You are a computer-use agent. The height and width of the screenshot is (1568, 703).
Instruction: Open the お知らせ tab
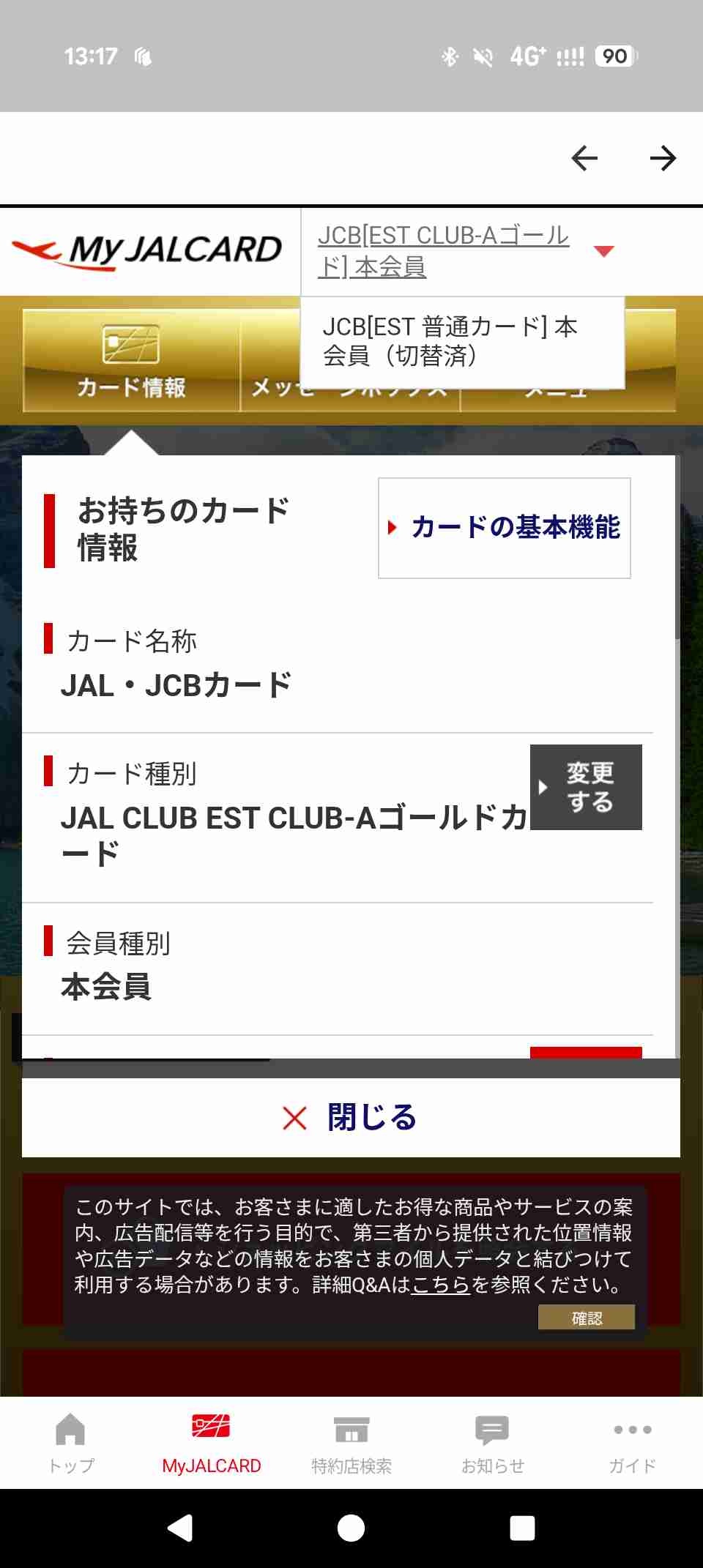[492, 1444]
